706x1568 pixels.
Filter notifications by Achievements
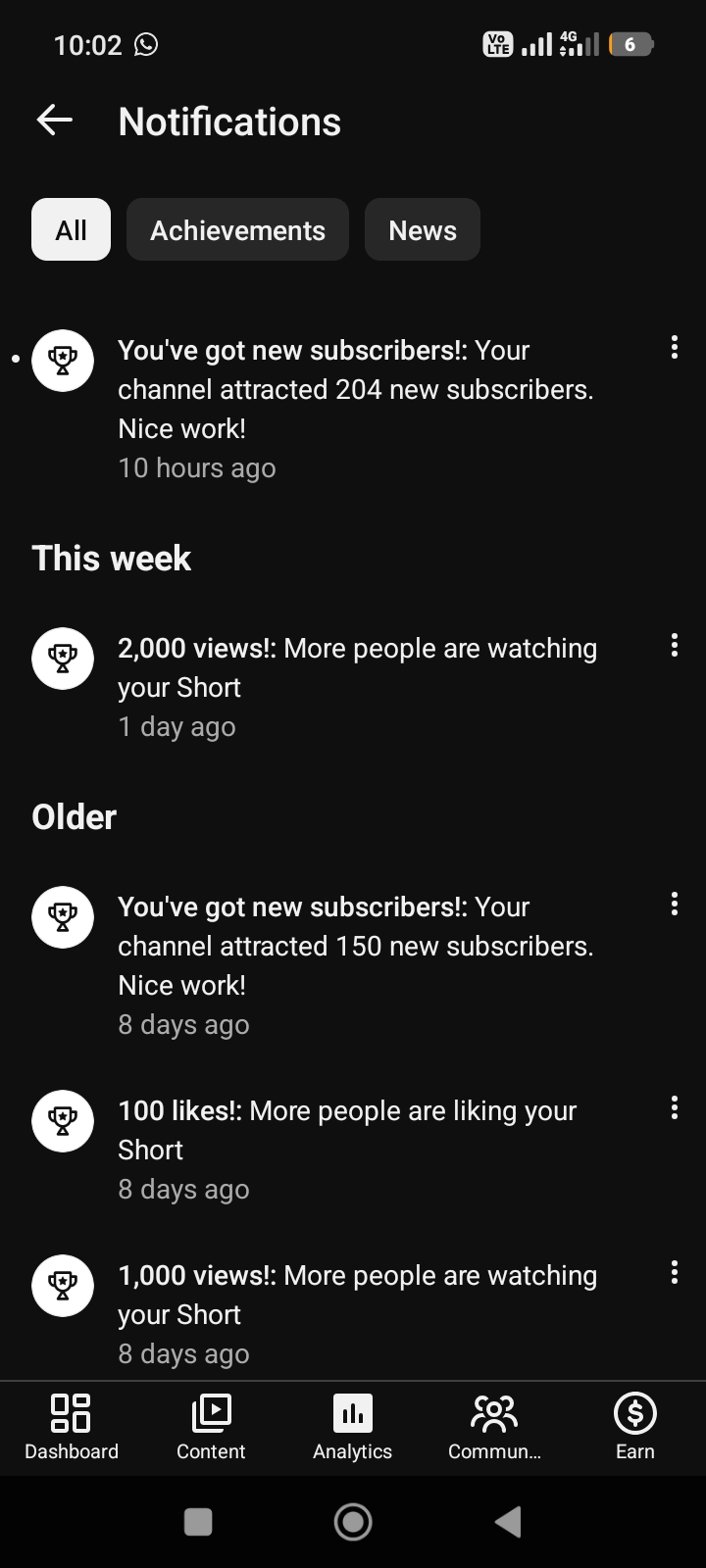pyautogui.click(x=237, y=229)
